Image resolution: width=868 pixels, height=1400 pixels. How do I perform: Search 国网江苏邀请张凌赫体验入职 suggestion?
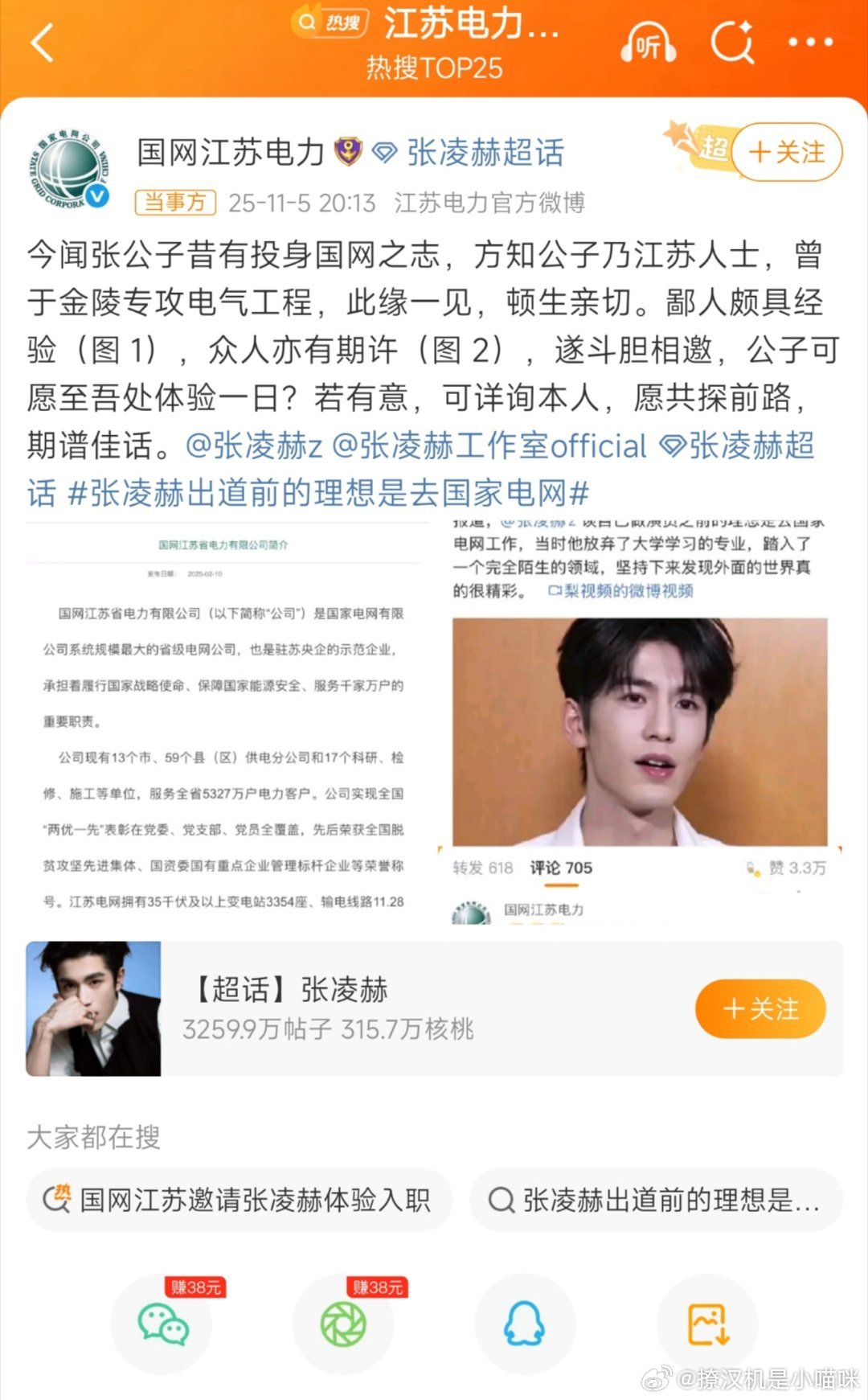[x=241, y=1200]
